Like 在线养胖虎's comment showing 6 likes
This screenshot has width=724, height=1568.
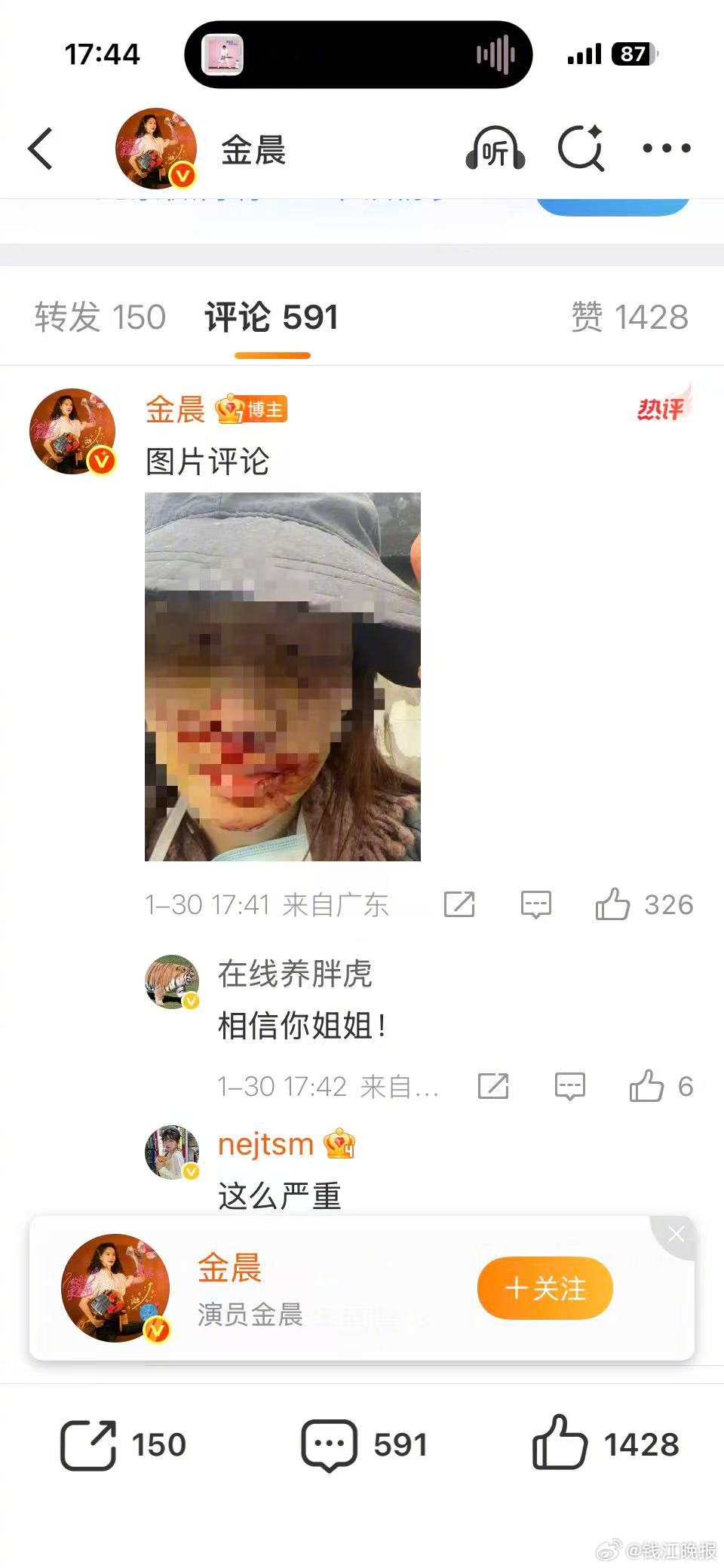coord(646,1086)
